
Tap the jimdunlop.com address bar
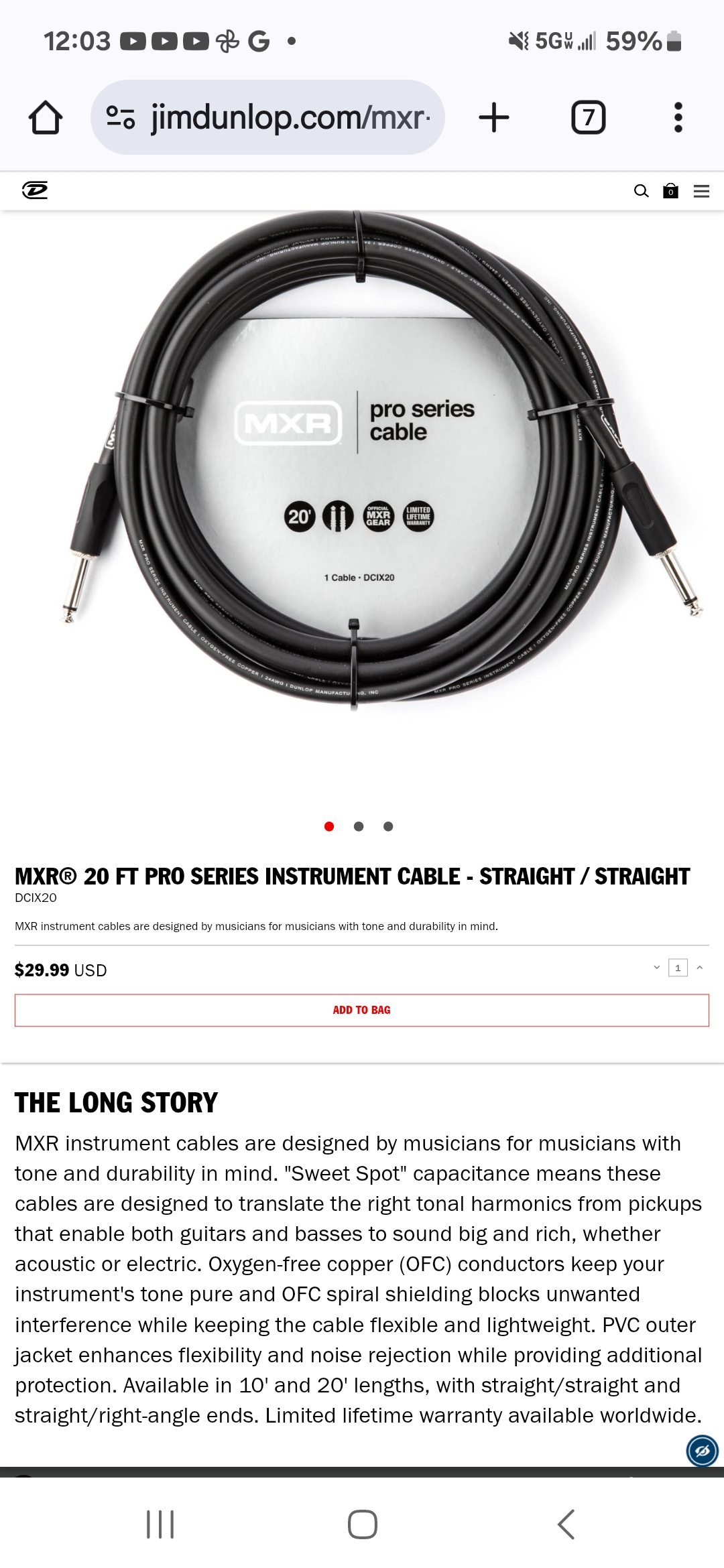pos(268,118)
